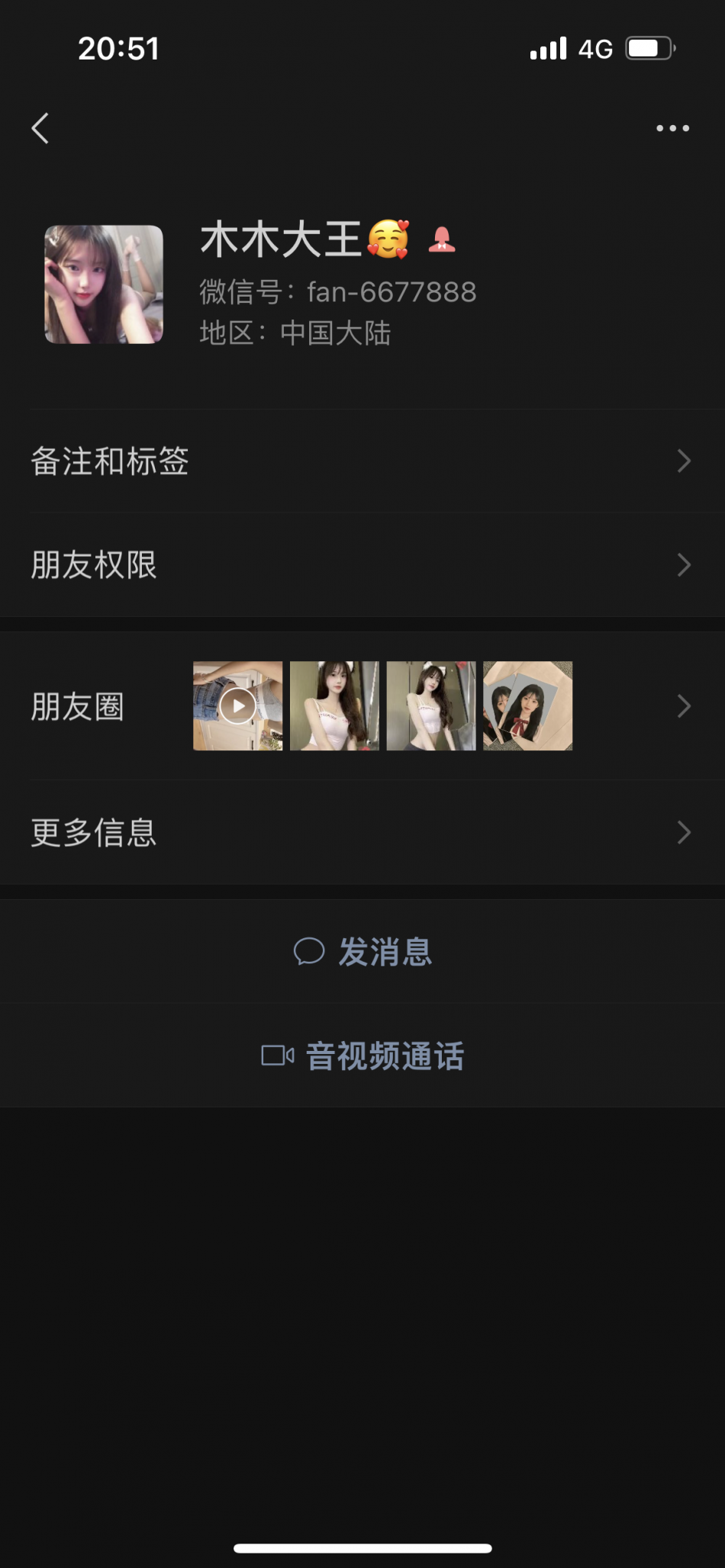Tap 发消息 to send a message
The width and height of the screenshot is (725, 1568).
coord(363,952)
